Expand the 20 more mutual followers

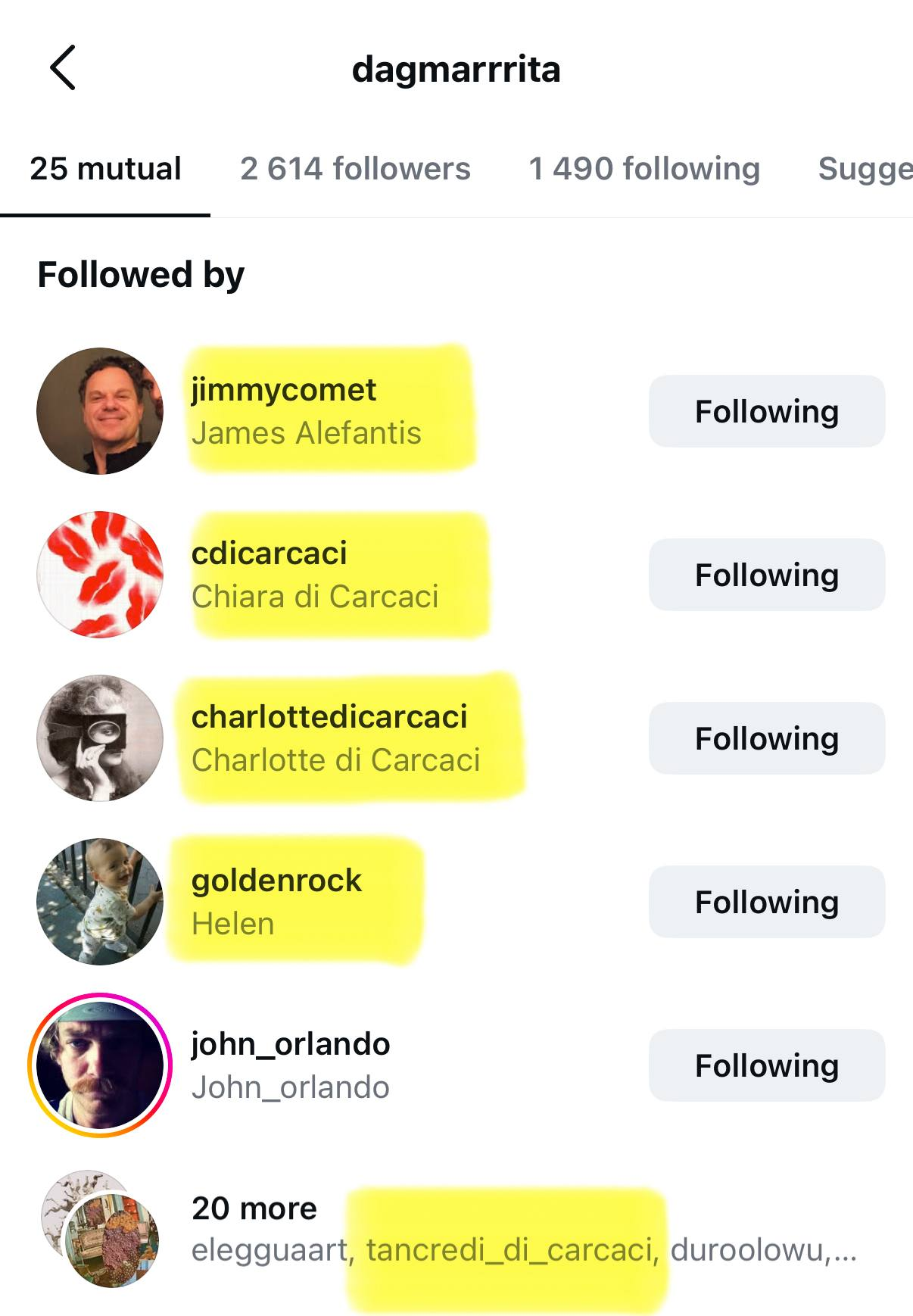(254, 1208)
